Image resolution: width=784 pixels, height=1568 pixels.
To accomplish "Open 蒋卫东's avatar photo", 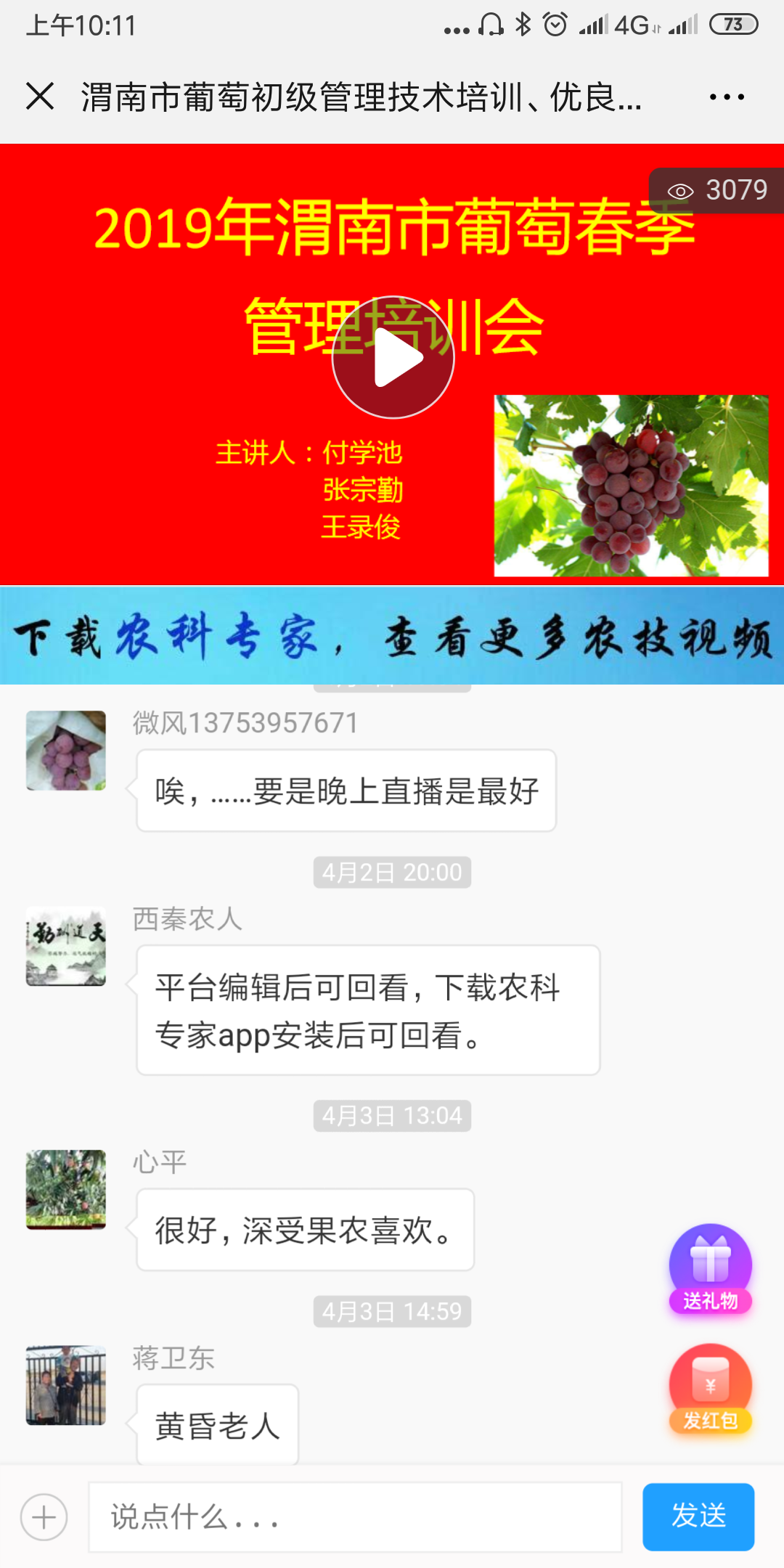I will (x=66, y=1385).
